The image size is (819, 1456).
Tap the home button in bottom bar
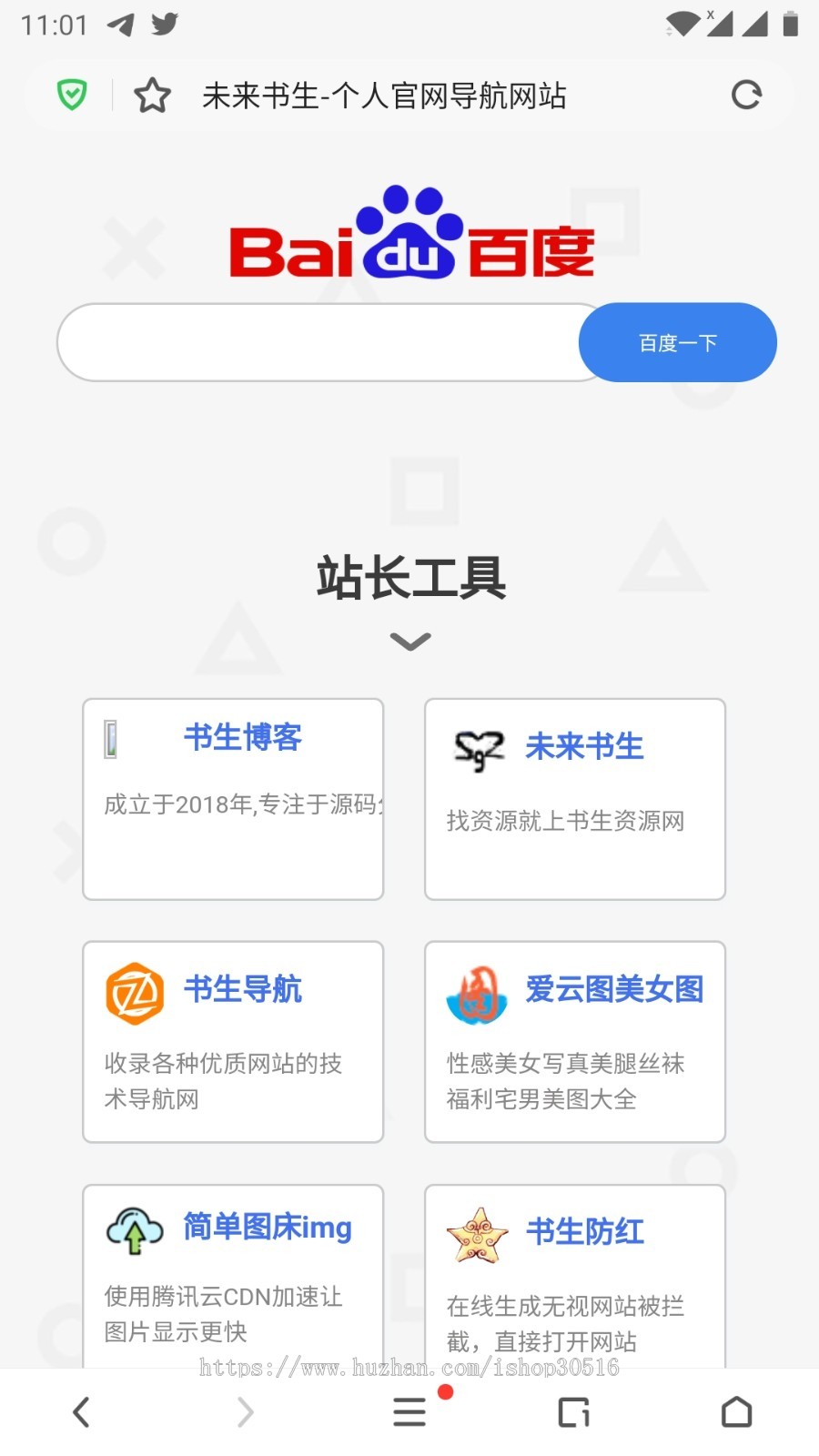coord(736,1411)
